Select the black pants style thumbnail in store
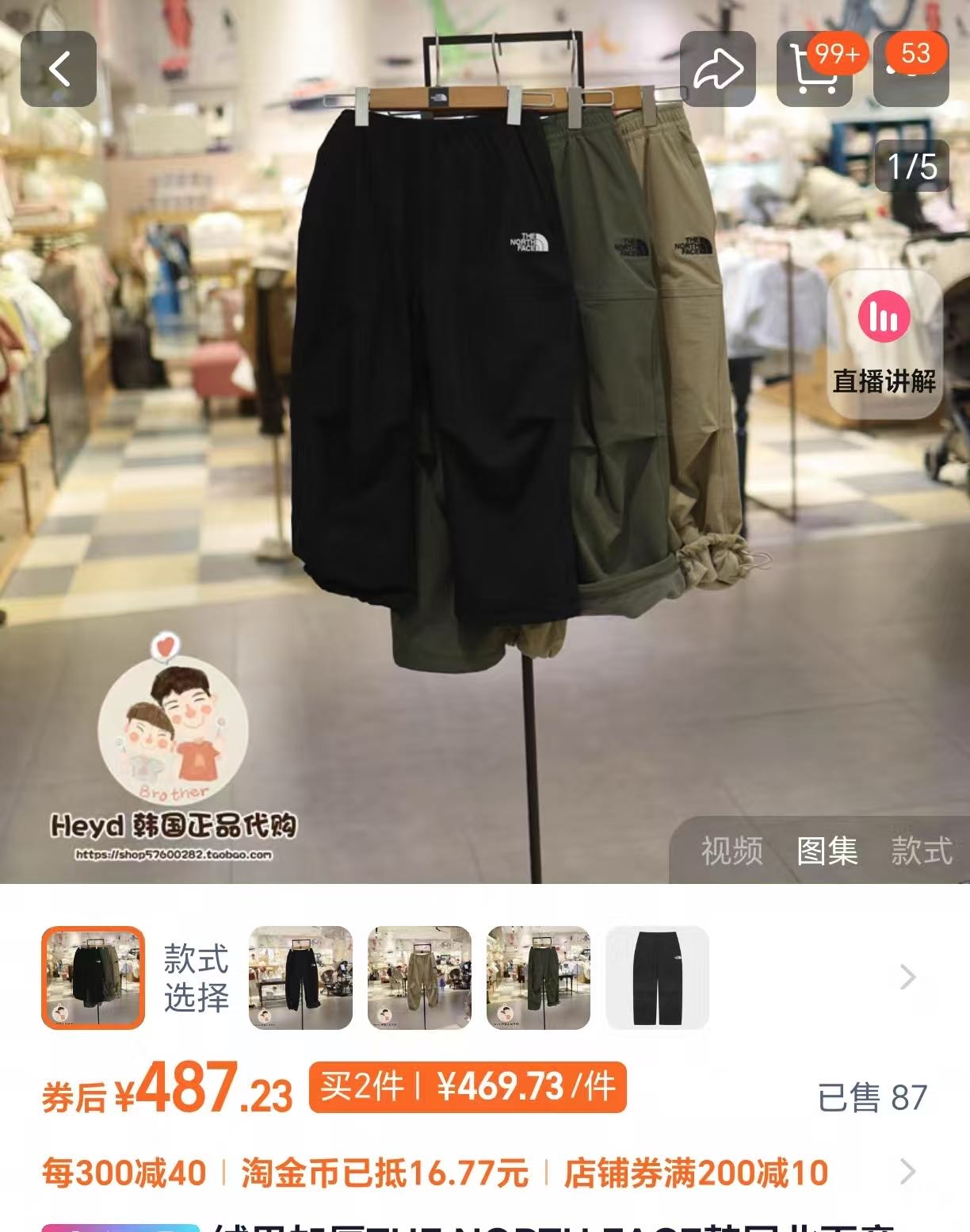This screenshot has height=1232, width=970. coord(300,978)
